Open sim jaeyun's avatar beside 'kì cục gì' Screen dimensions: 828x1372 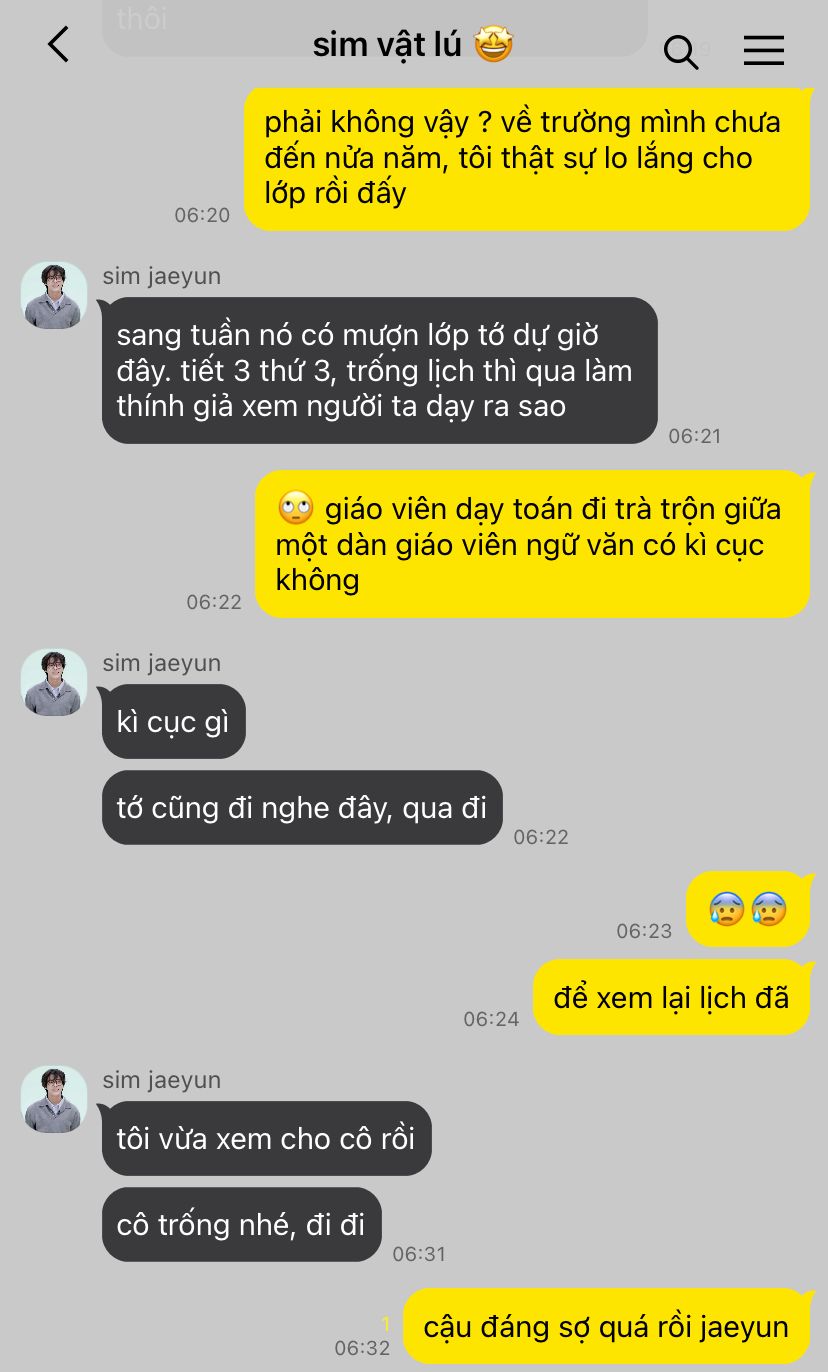pyautogui.click(x=54, y=682)
